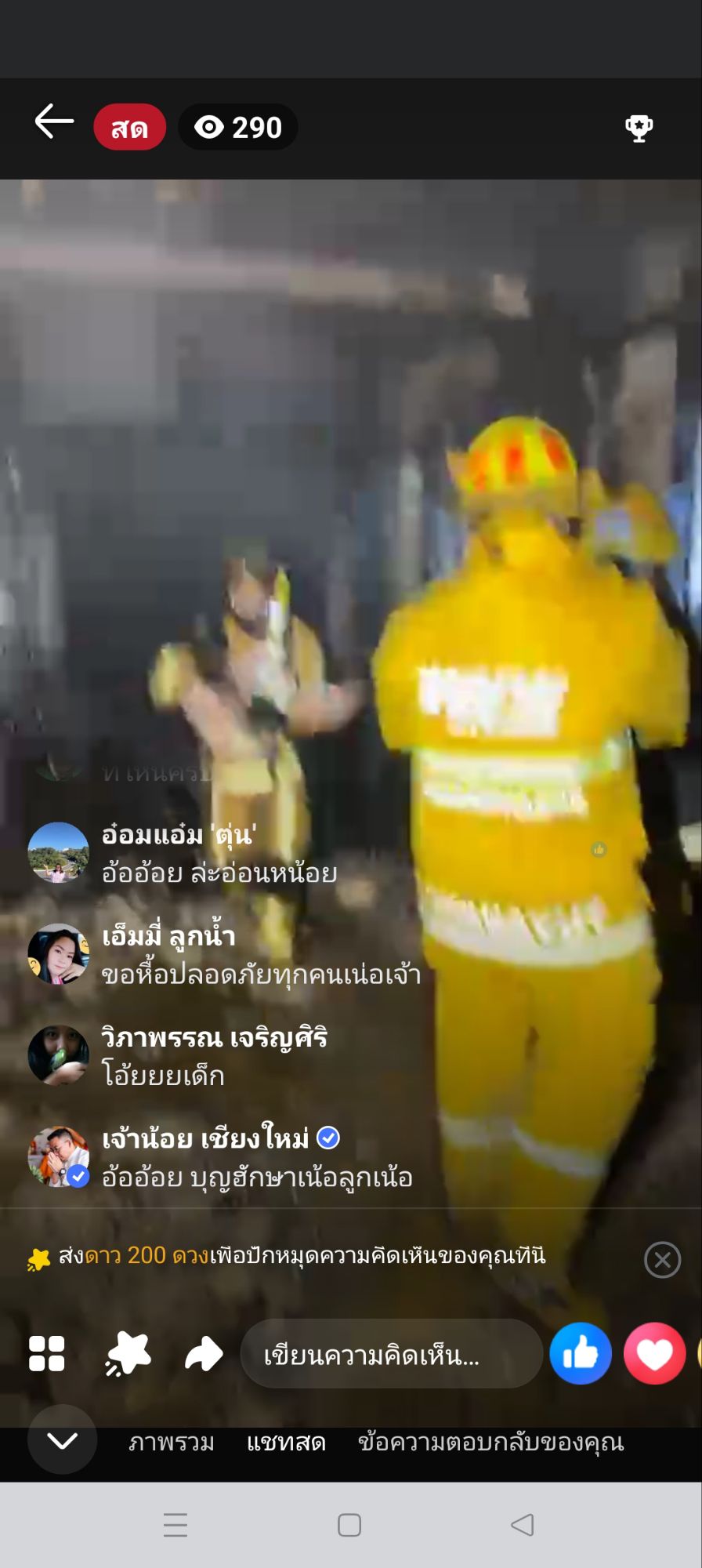
Task: Open the system recent apps menu
Action: pos(175,1525)
